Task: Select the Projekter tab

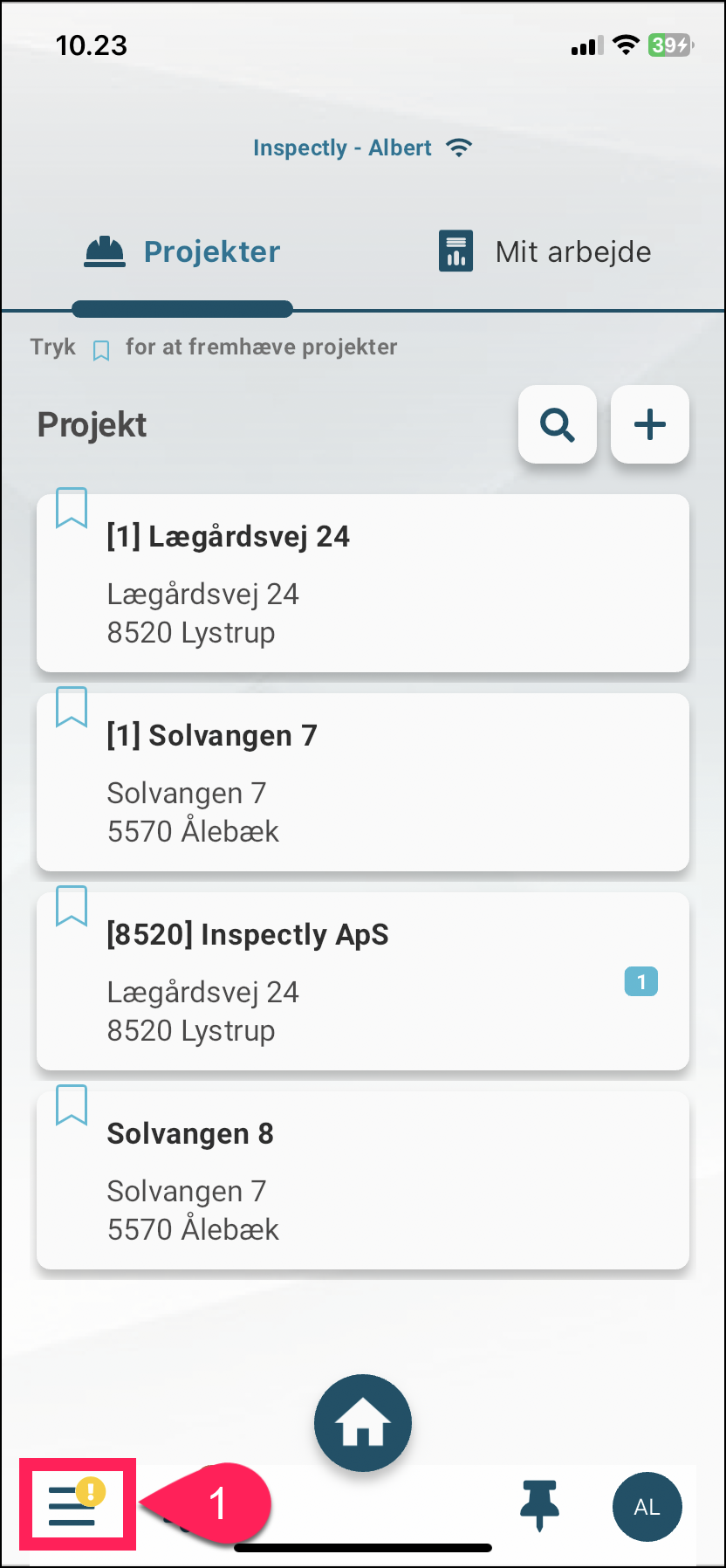Action: (x=182, y=251)
